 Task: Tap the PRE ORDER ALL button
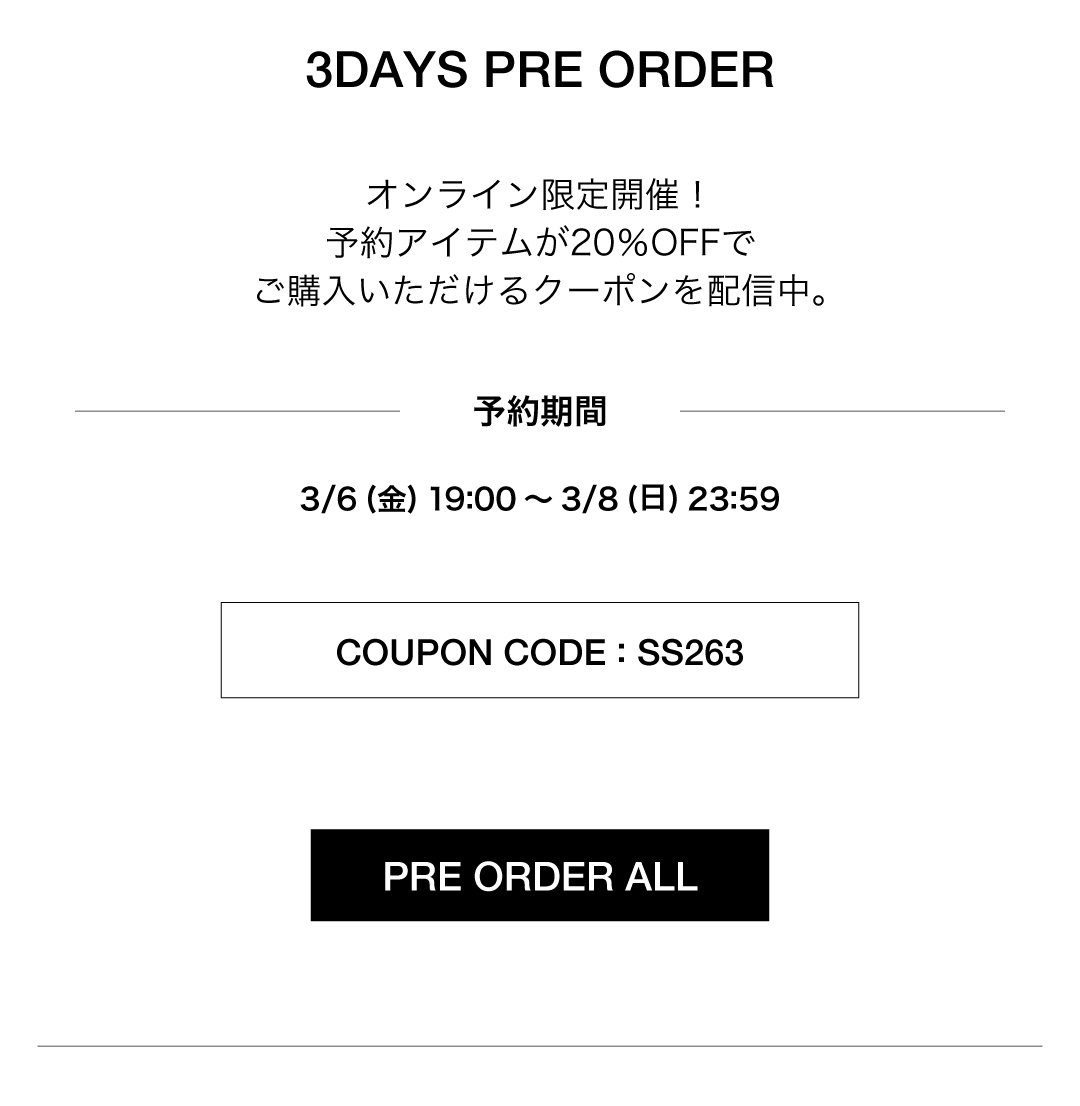click(539, 875)
